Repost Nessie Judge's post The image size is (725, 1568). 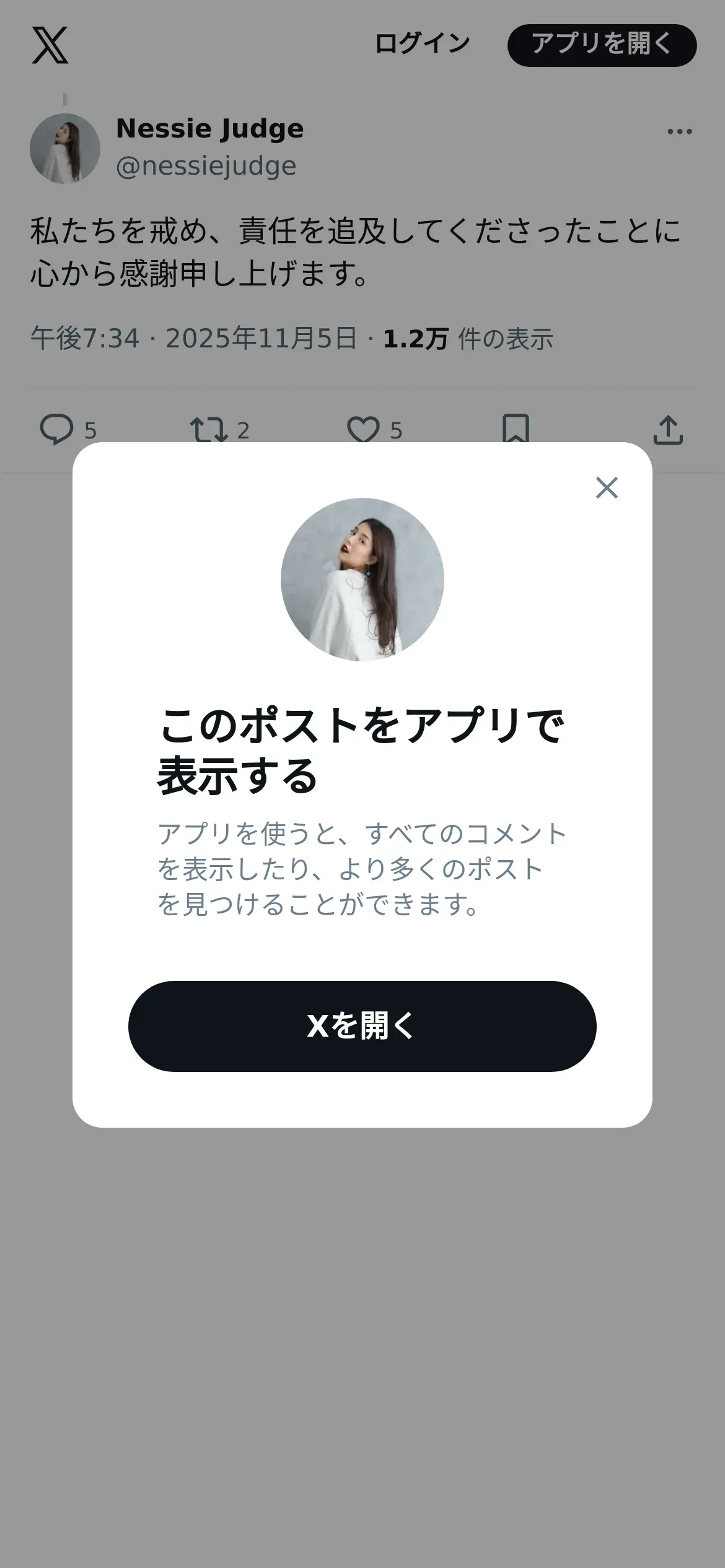[x=209, y=429]
